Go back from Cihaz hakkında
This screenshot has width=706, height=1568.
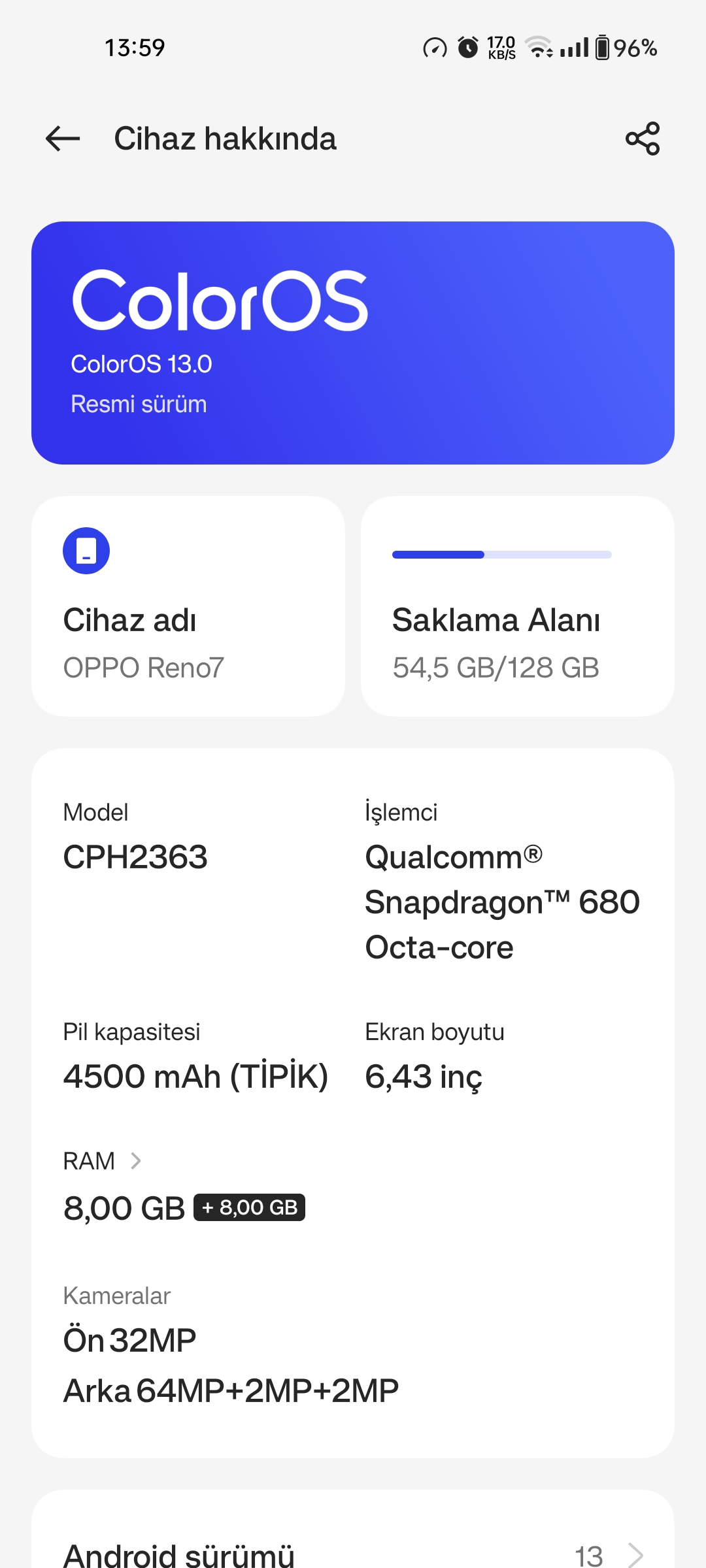pos(63,139)
